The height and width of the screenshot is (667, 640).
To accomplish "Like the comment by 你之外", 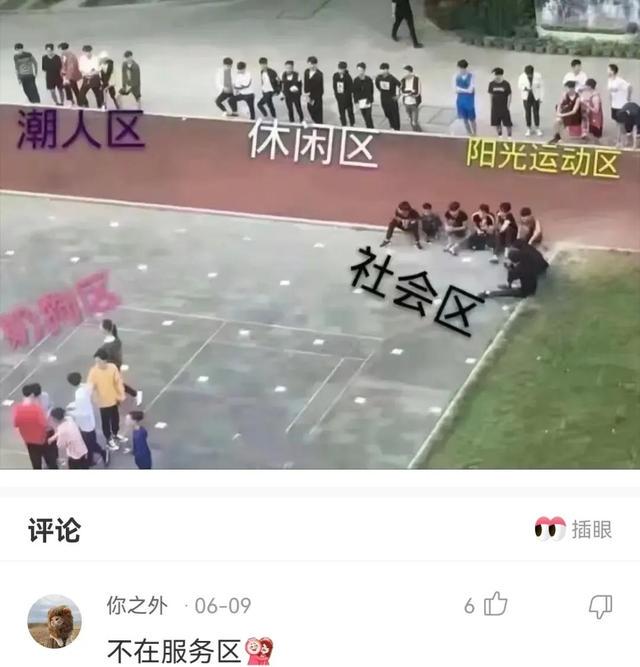I will [495, 604].
